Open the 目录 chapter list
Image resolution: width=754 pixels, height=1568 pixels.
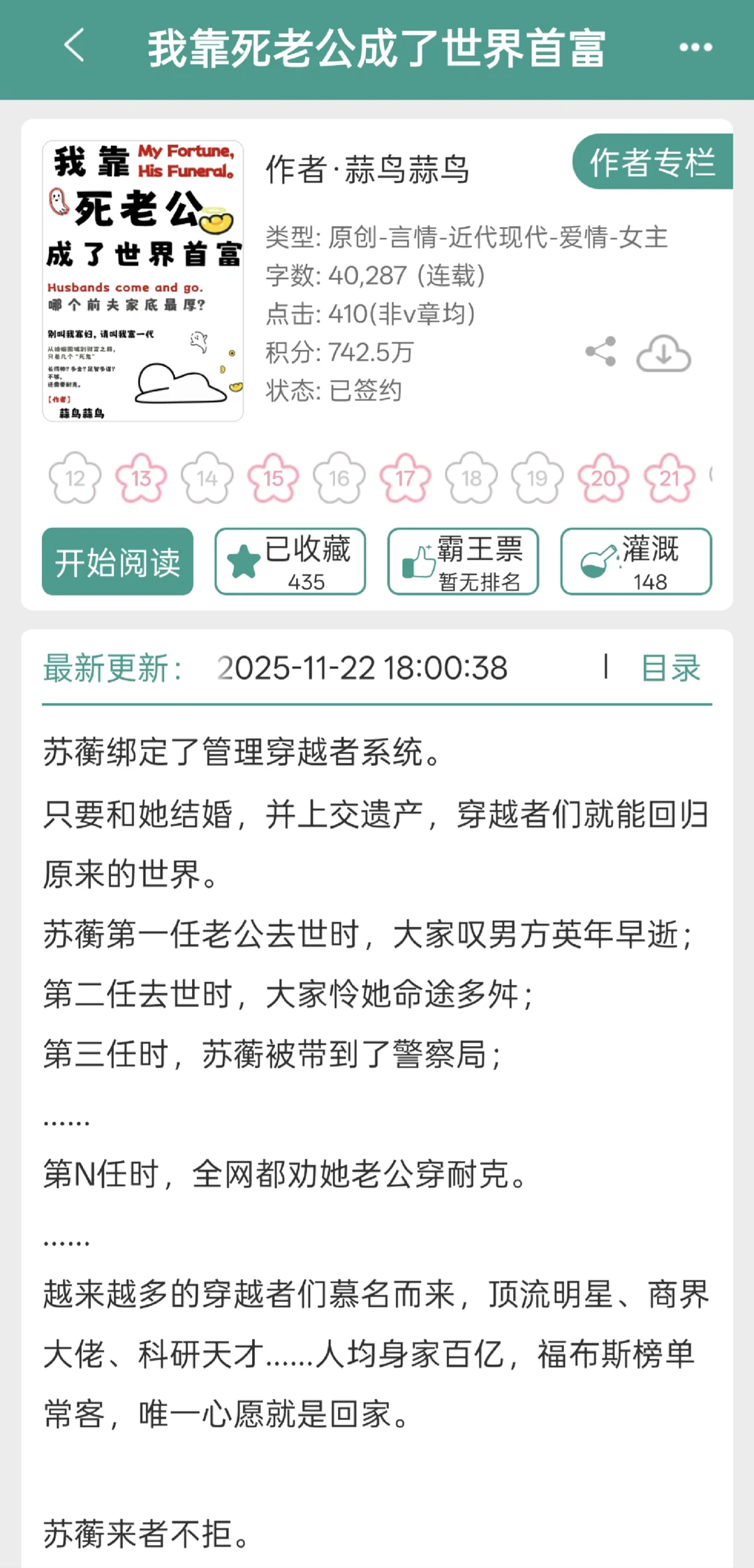tap(672, 669)
